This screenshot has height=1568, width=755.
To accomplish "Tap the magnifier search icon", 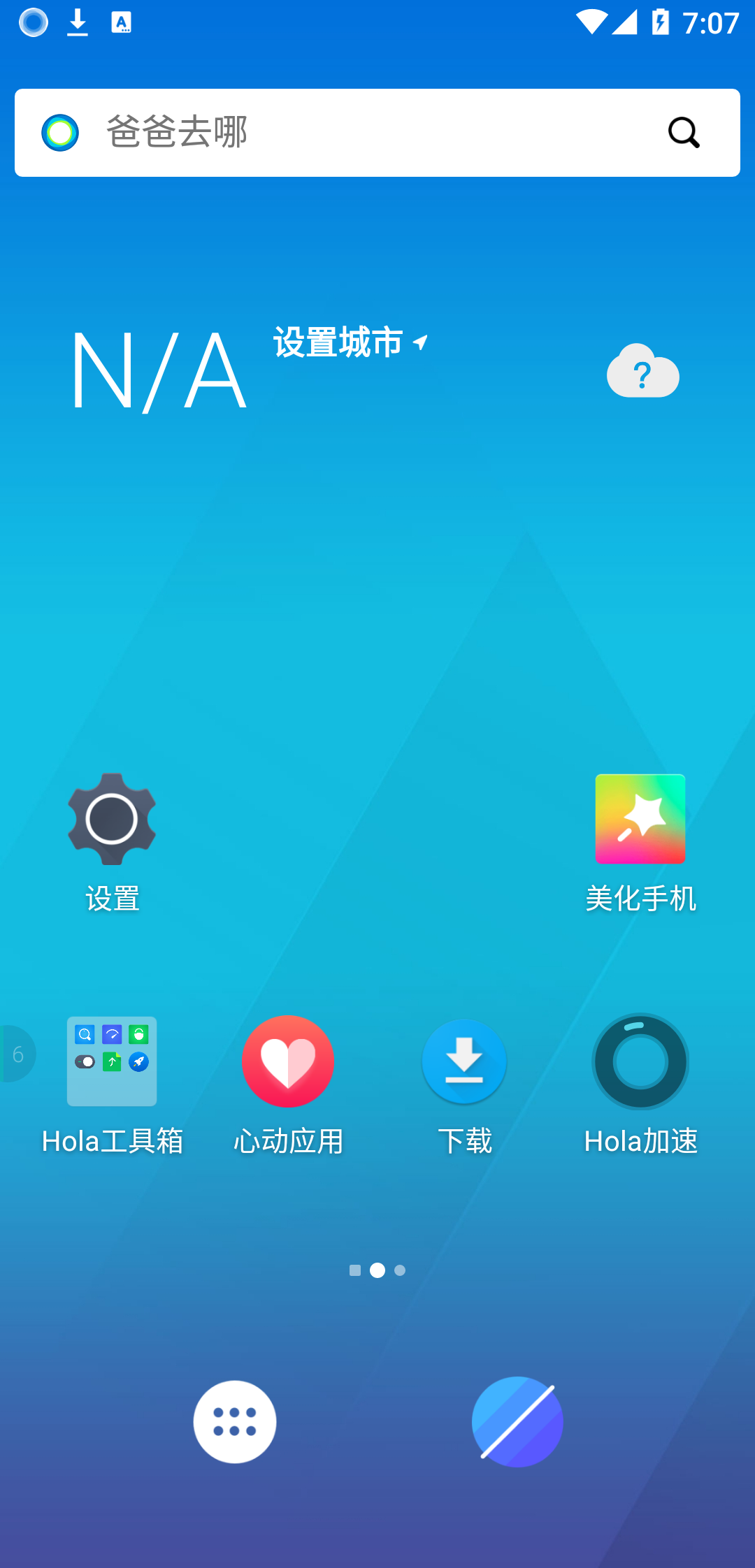I will click(683, 133).
